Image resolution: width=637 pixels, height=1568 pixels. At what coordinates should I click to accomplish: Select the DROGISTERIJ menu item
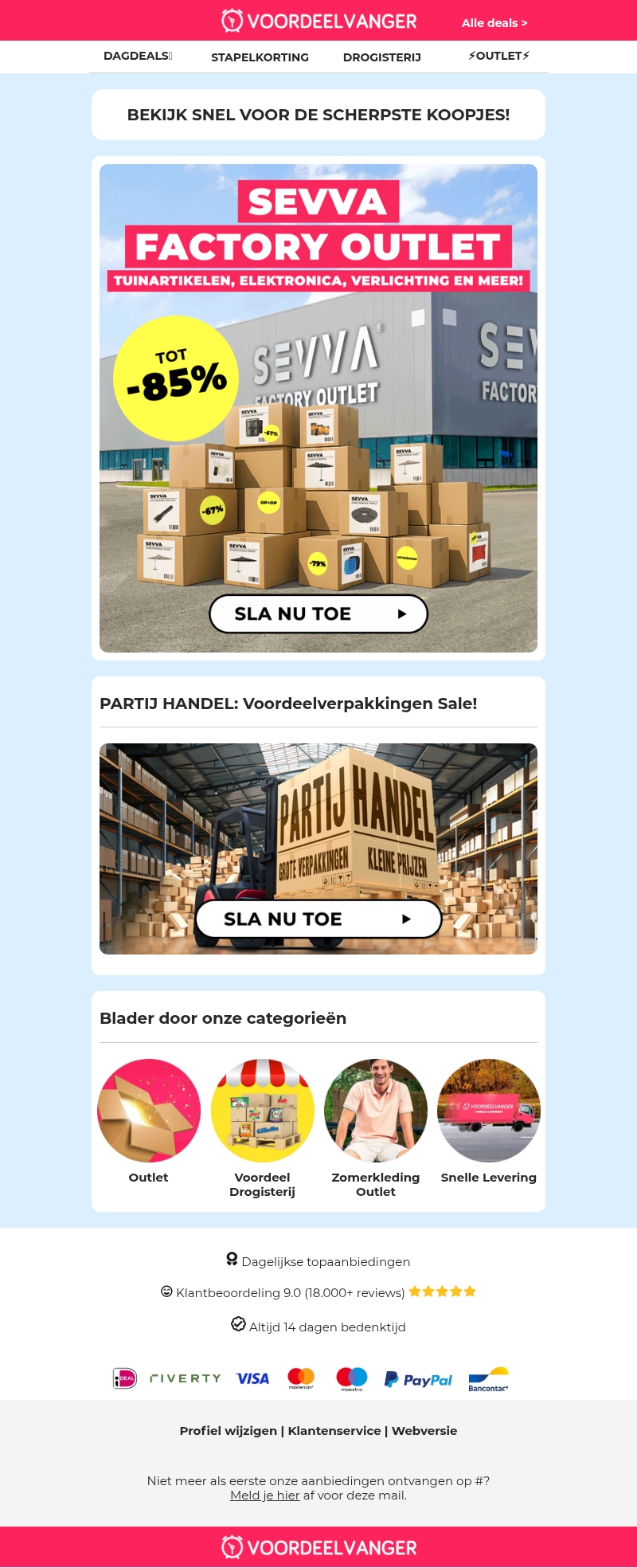(x=382, y=57)
